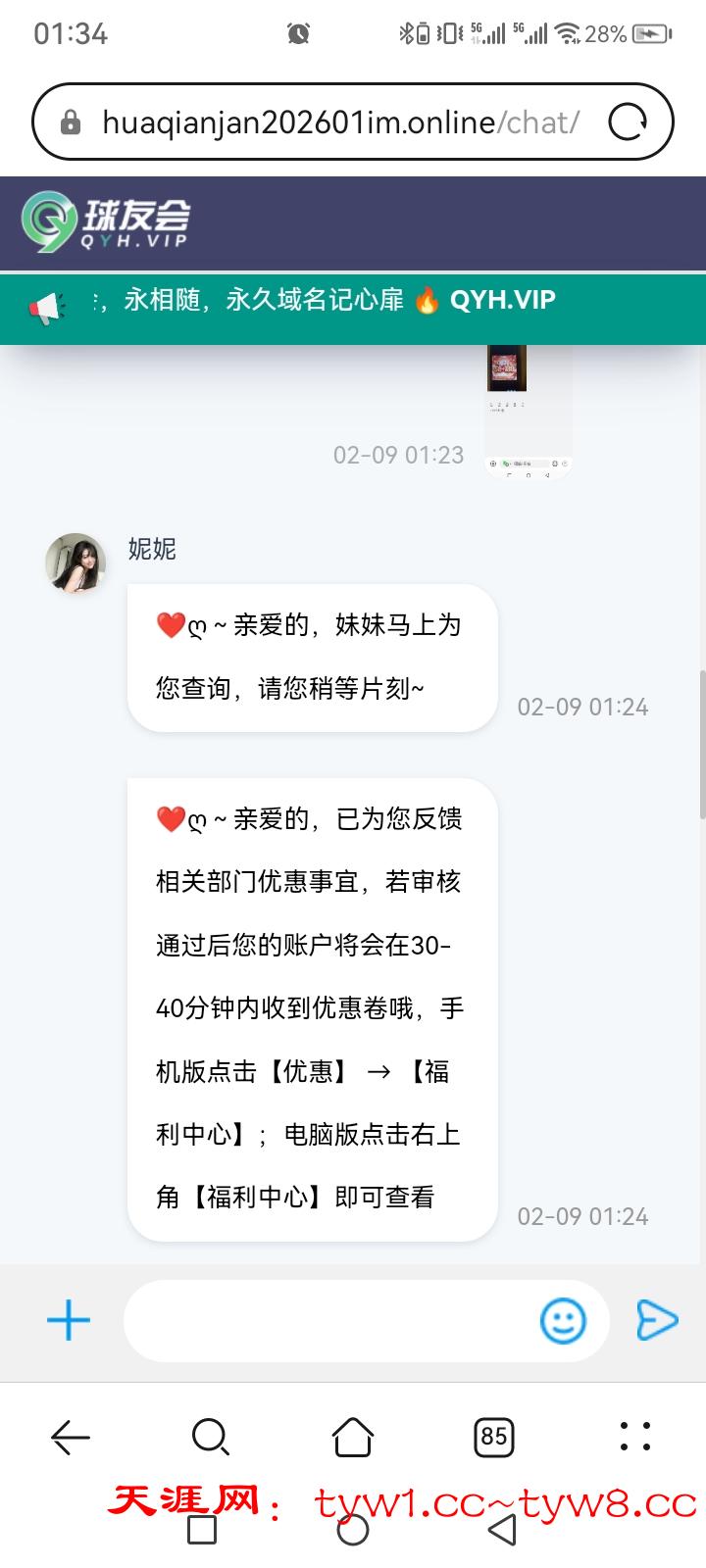Send the chat message
This screenshot has width=706, height=1568.
point(657,1320)
